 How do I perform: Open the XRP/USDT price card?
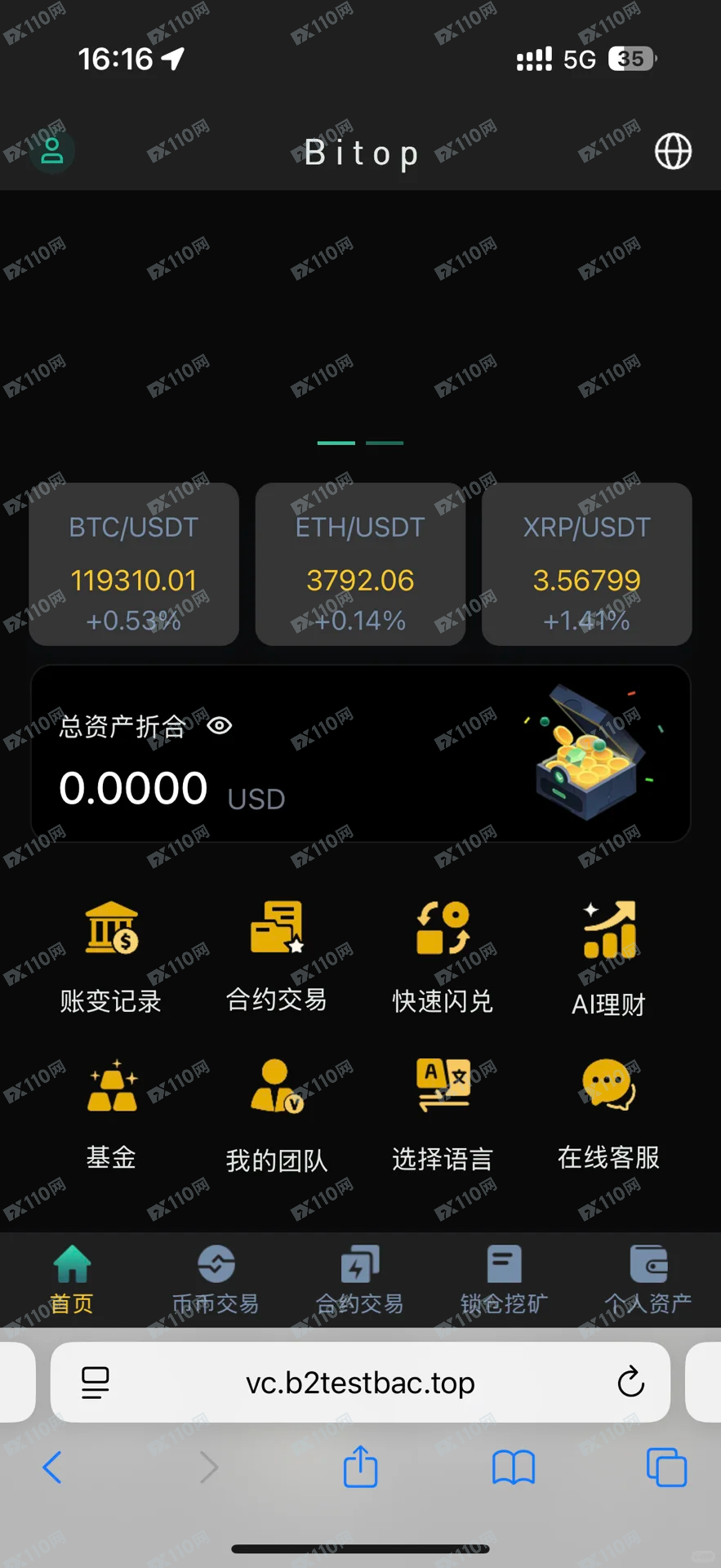[586, 564]
